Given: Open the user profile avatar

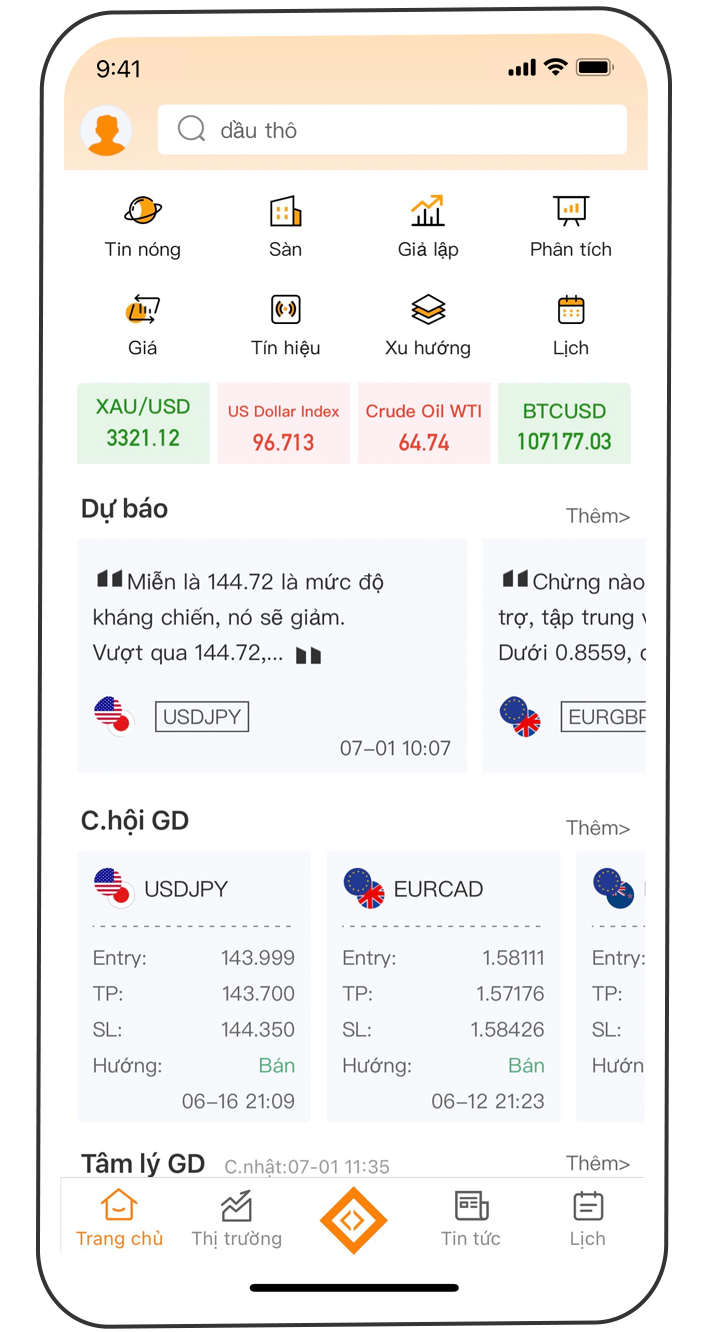Looking at the screenshot, I should click(106, 131).
